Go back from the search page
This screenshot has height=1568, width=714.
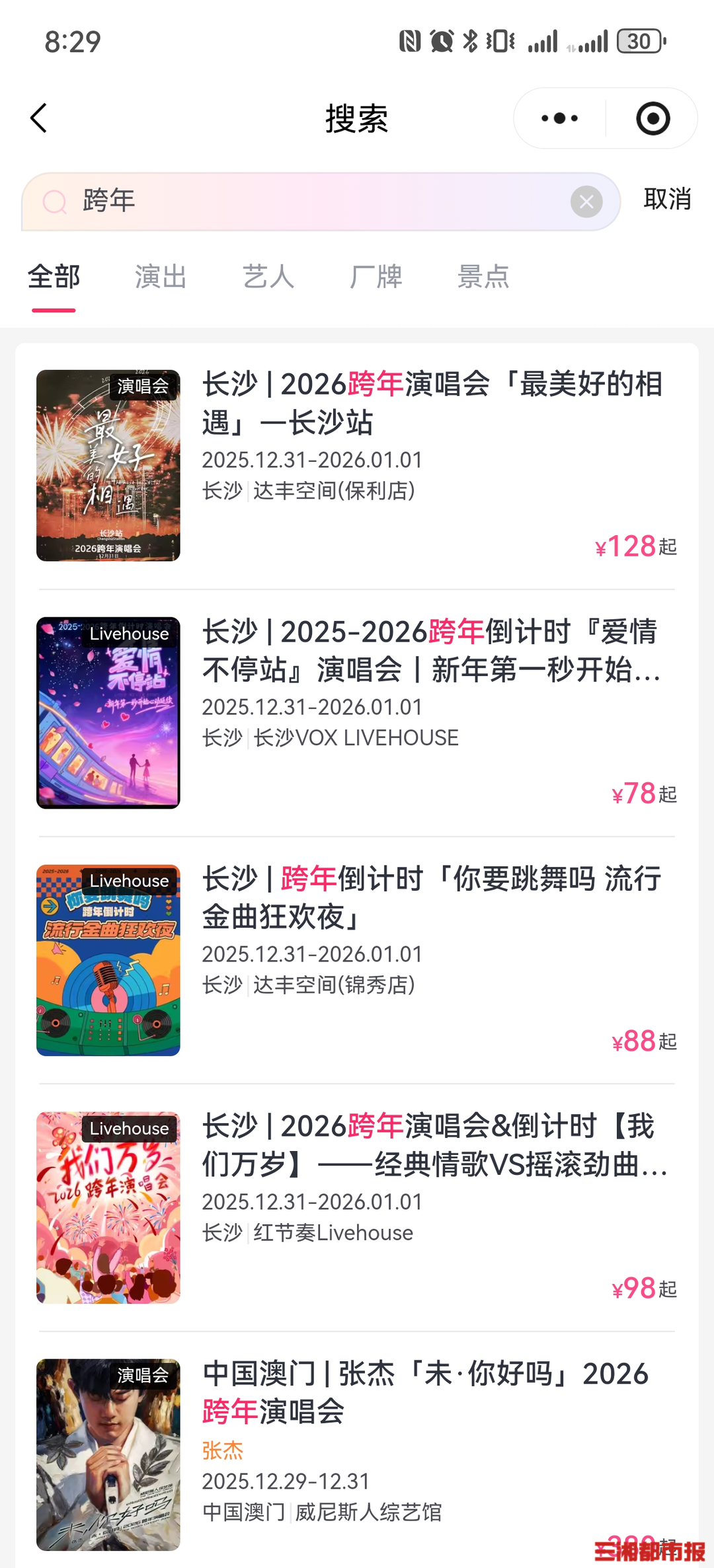[39, 118]
